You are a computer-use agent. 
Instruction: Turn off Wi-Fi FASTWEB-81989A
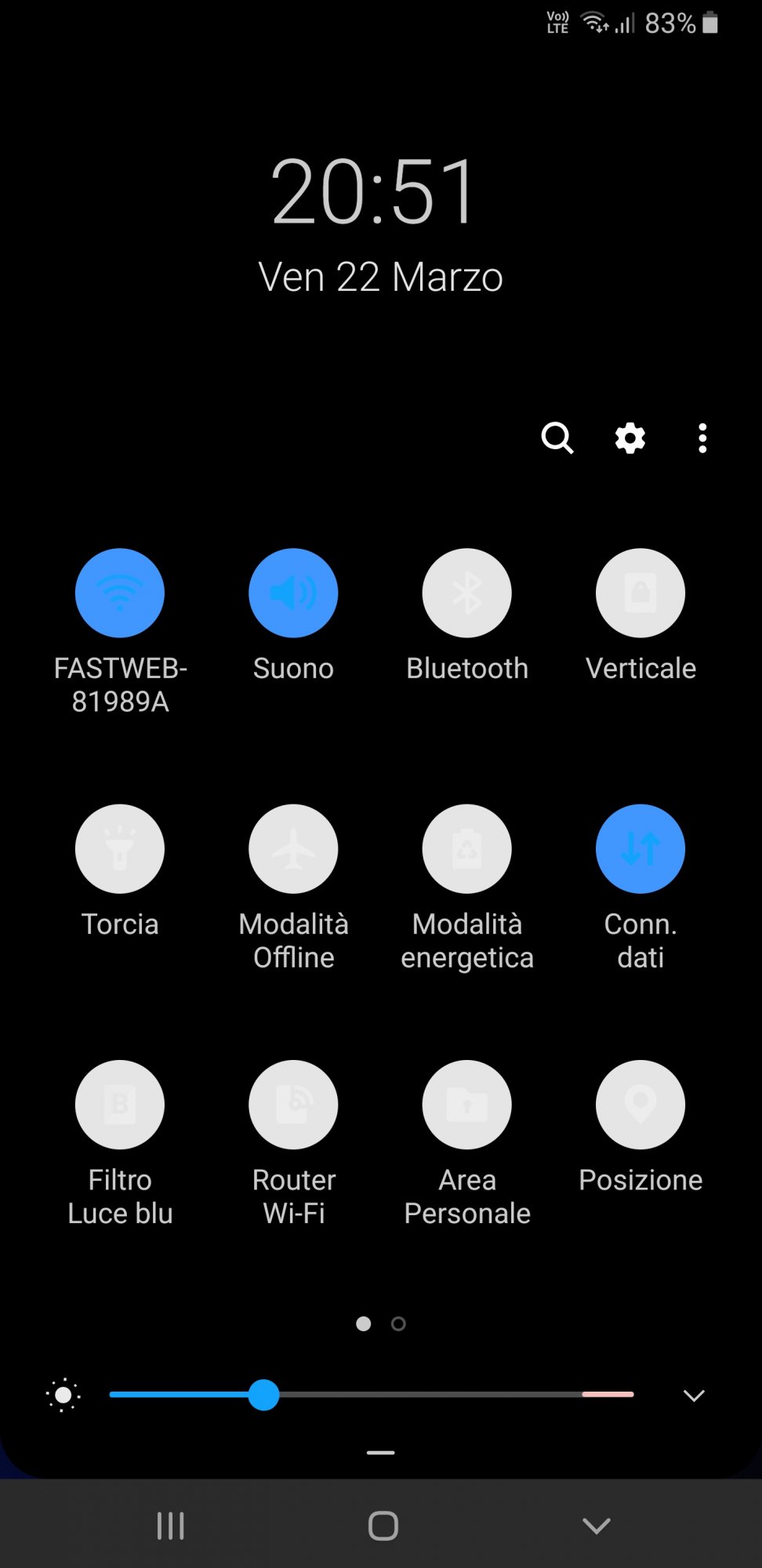[x=120, y=593]
